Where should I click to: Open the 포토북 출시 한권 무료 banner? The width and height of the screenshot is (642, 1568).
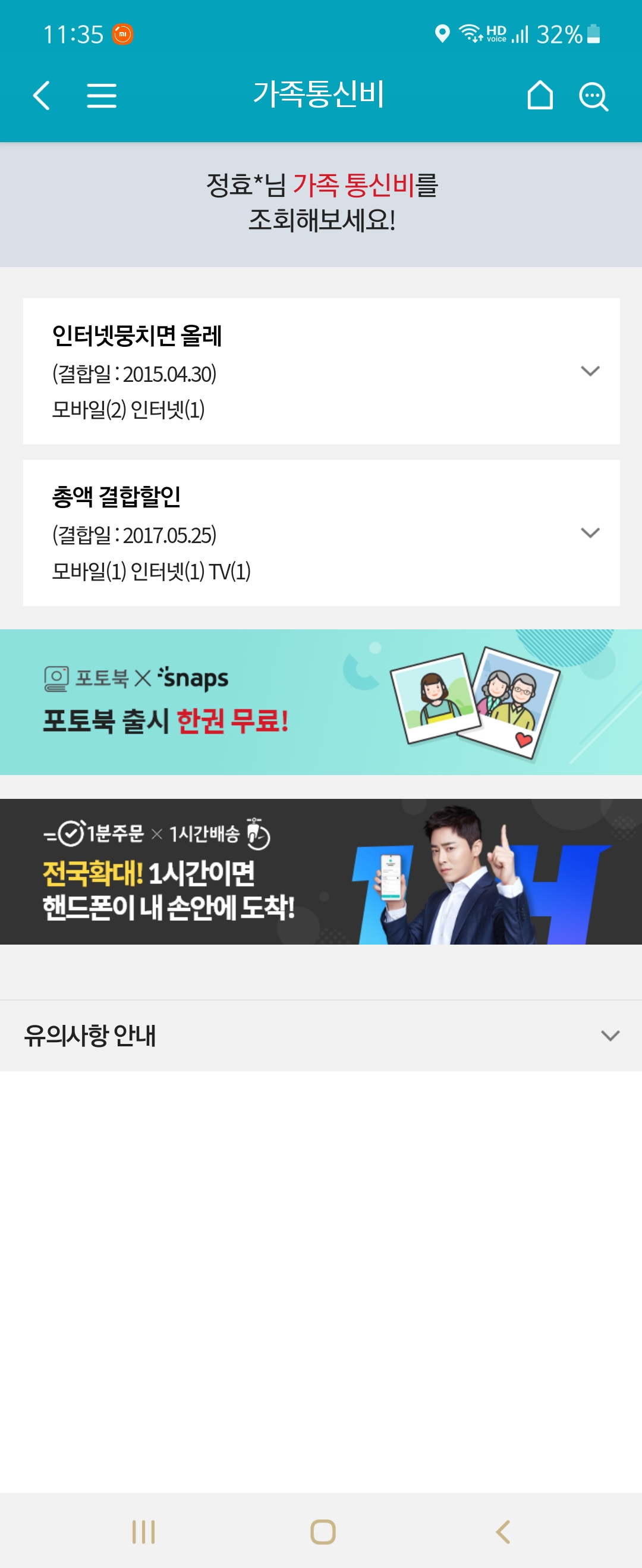pyautogui.click(x=320, y=702)
